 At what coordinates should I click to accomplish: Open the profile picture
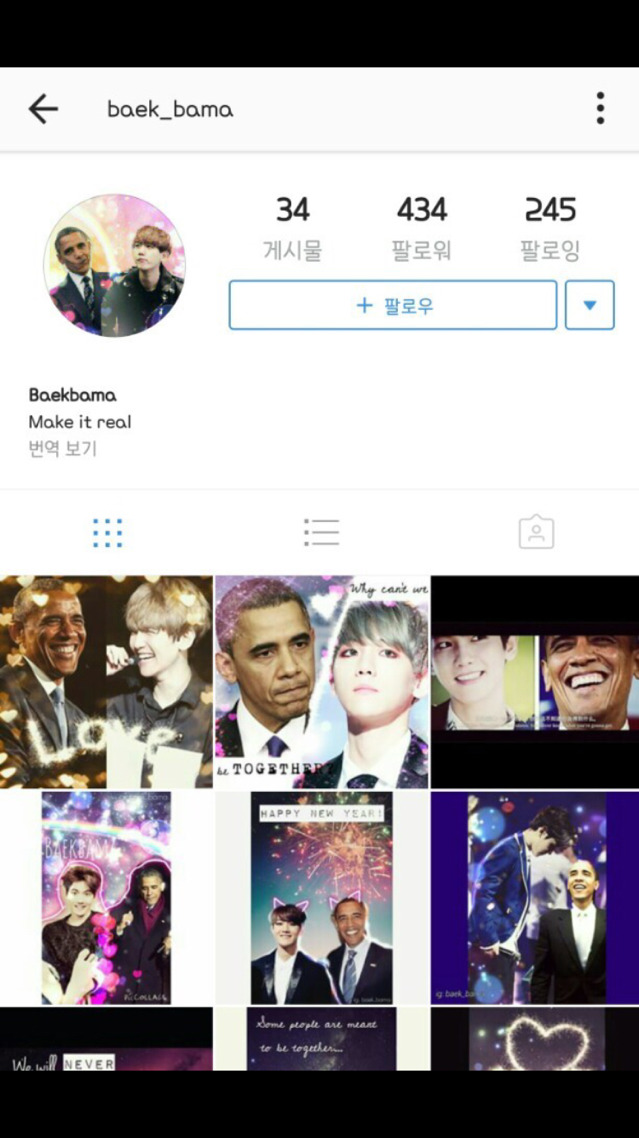coord(114,266)
